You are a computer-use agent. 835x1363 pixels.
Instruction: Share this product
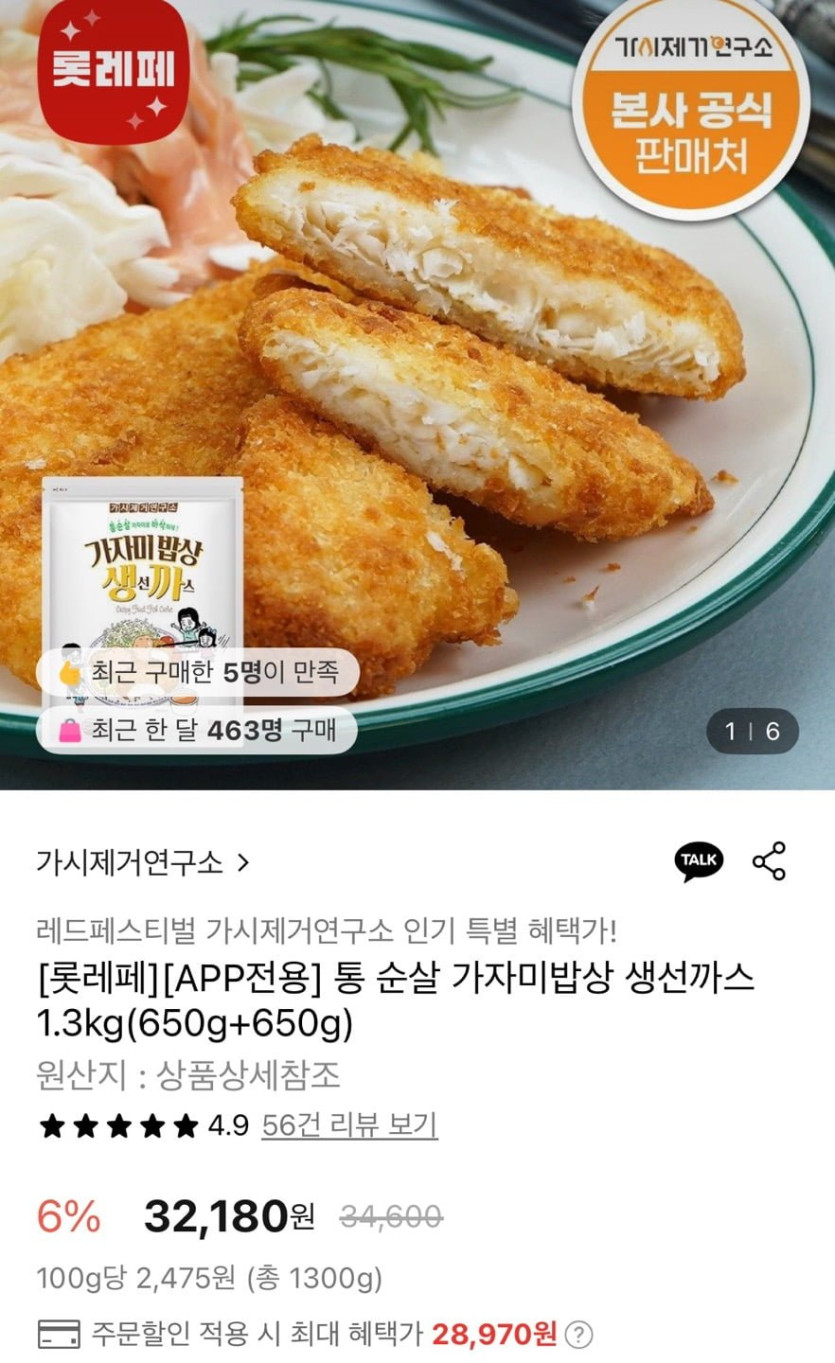[x=768, y=862]
